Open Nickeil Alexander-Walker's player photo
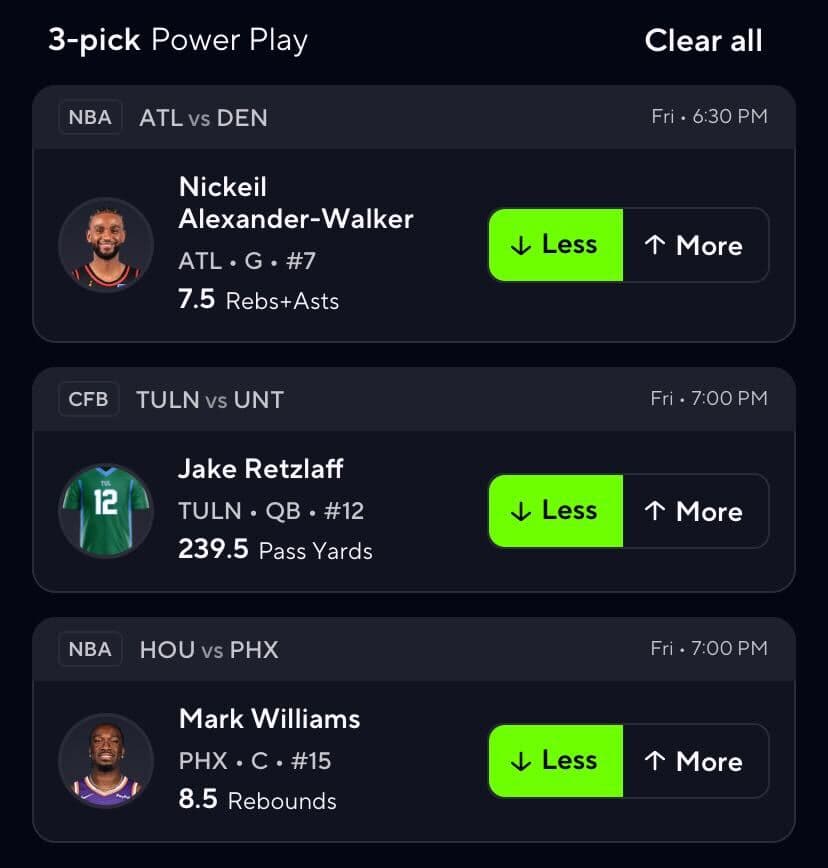This screenshot has width=828, height=868. click(x=106, y=245)
